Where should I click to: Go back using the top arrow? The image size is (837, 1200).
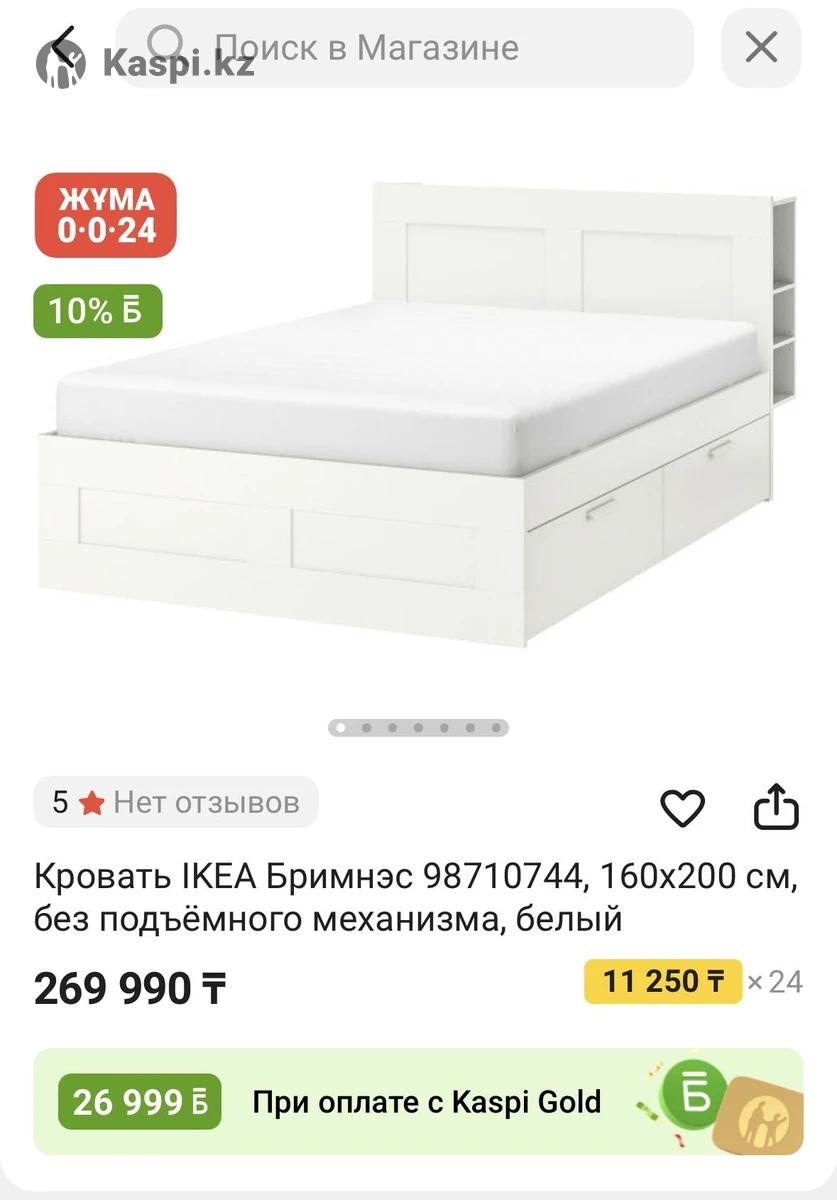click(64, 46)
